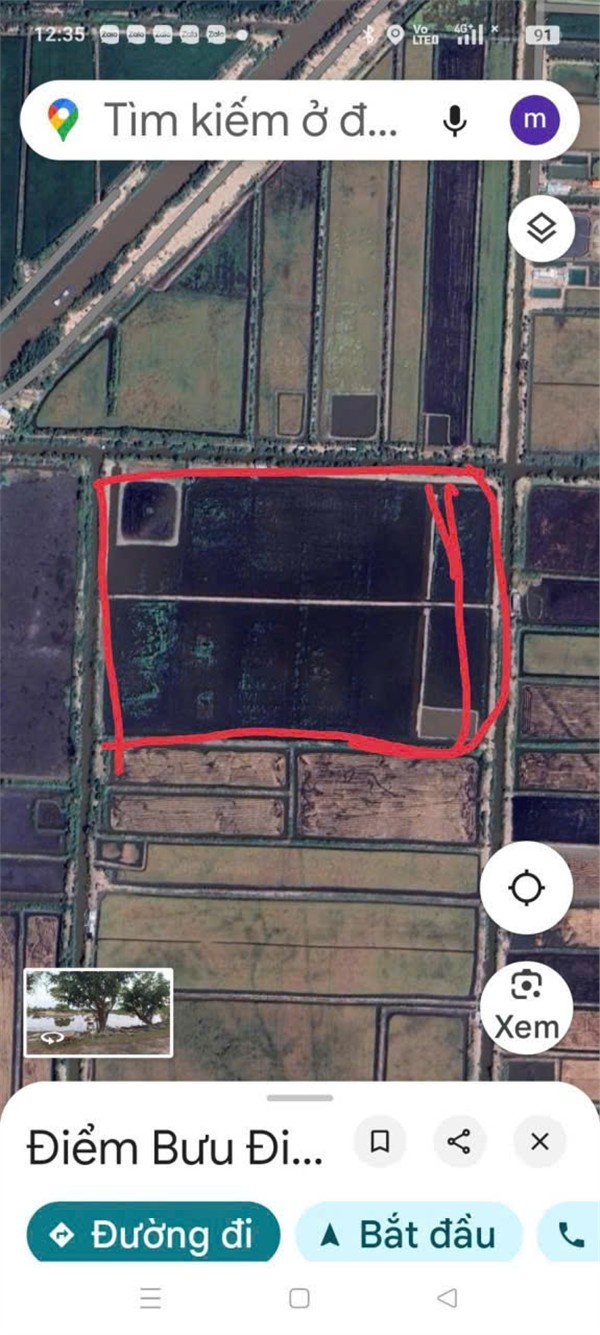600x1335 pixels.
Task: Open the Street View photo thumbnail
Action: click(x=99, y=1012)
